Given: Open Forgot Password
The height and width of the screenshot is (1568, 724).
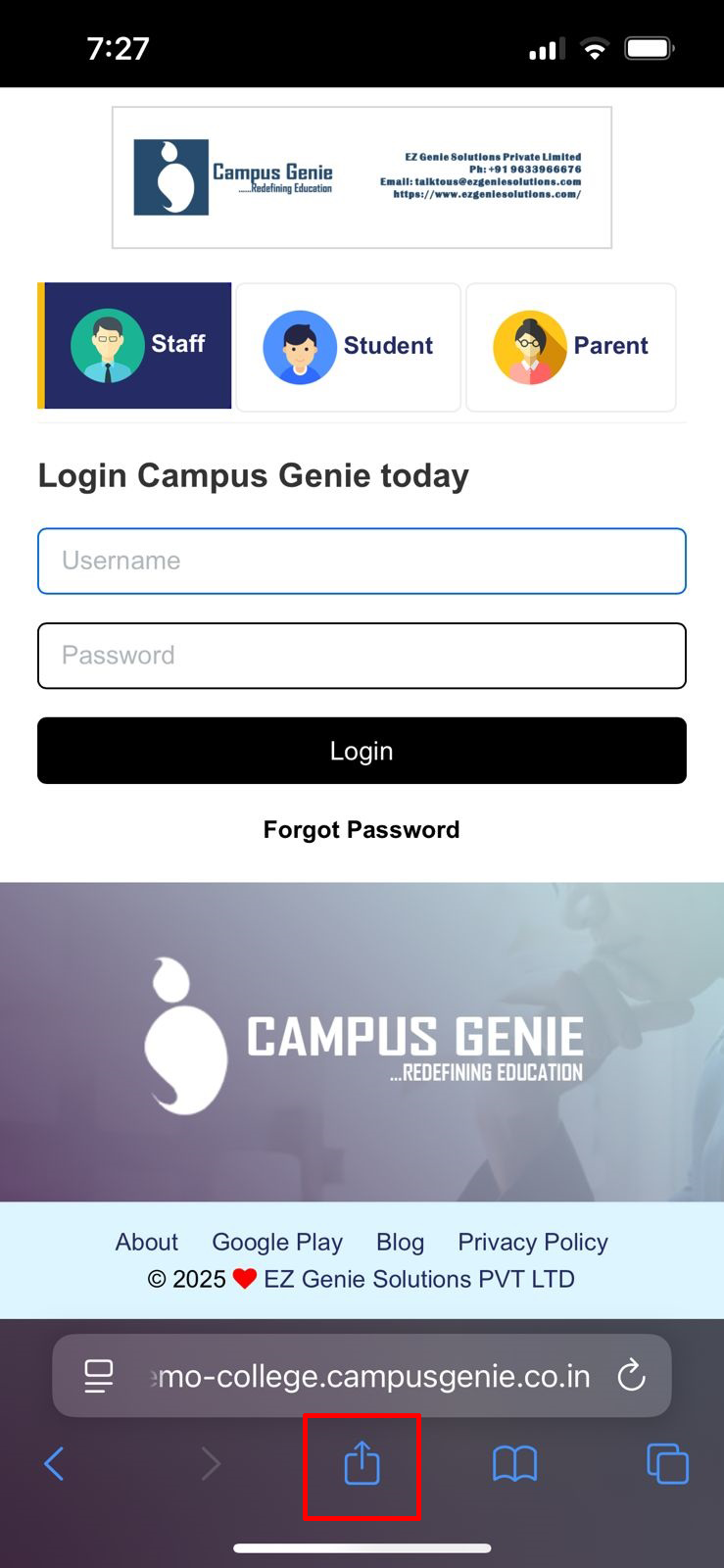Looking at the screenshot, I should [362, 830].
